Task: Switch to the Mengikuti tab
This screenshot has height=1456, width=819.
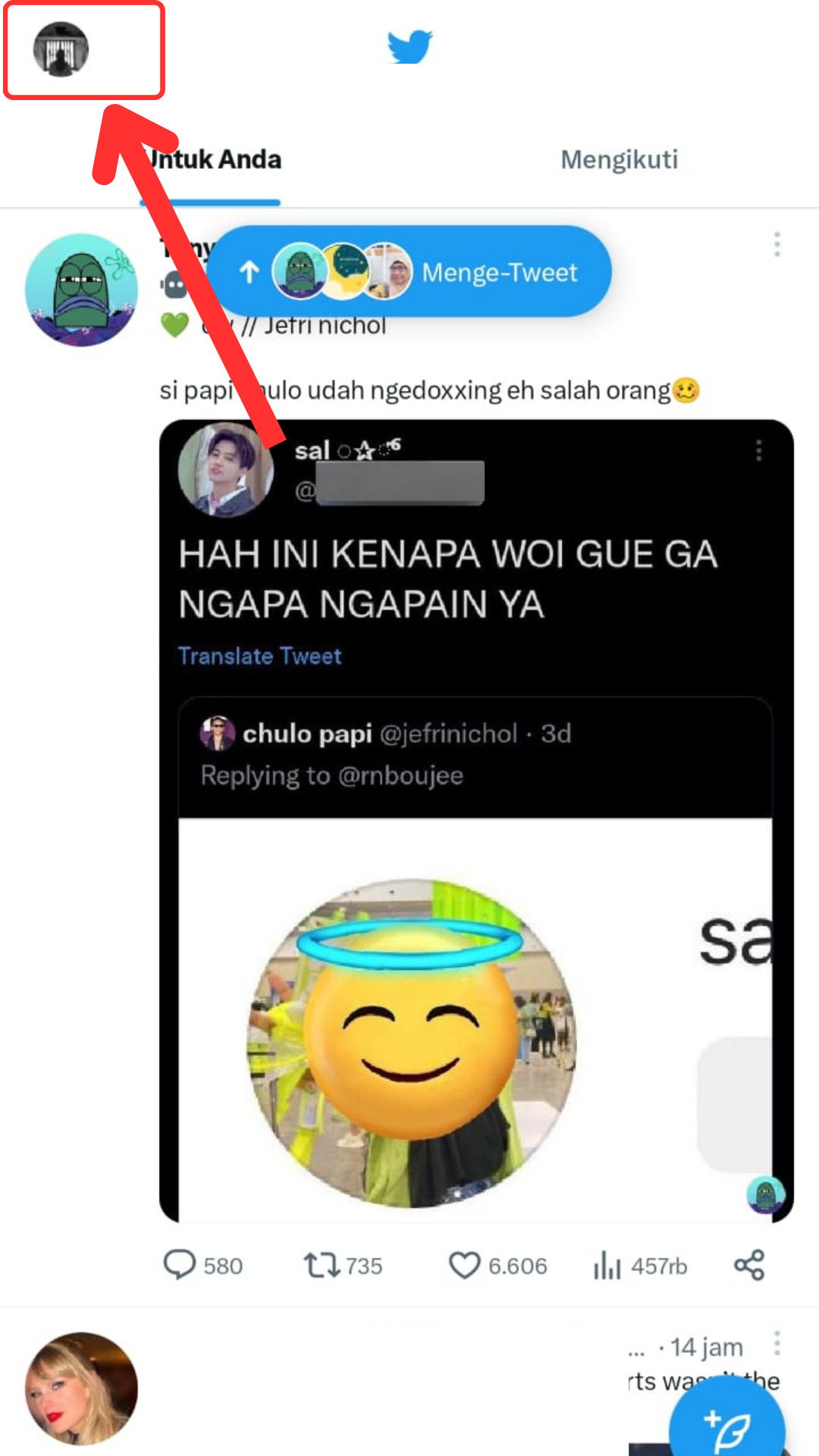Action: point(619,160)
